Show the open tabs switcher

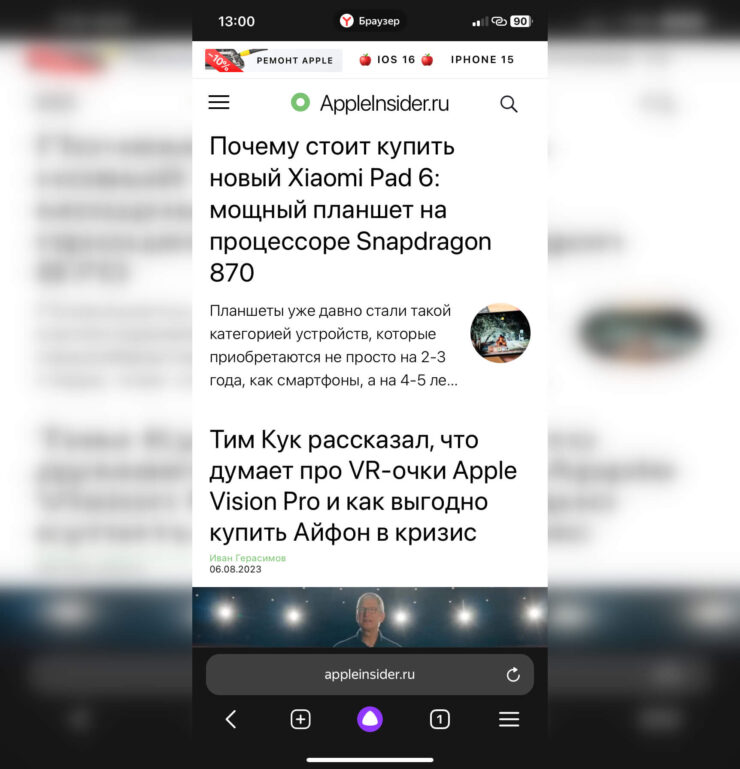tap(439, 719)
